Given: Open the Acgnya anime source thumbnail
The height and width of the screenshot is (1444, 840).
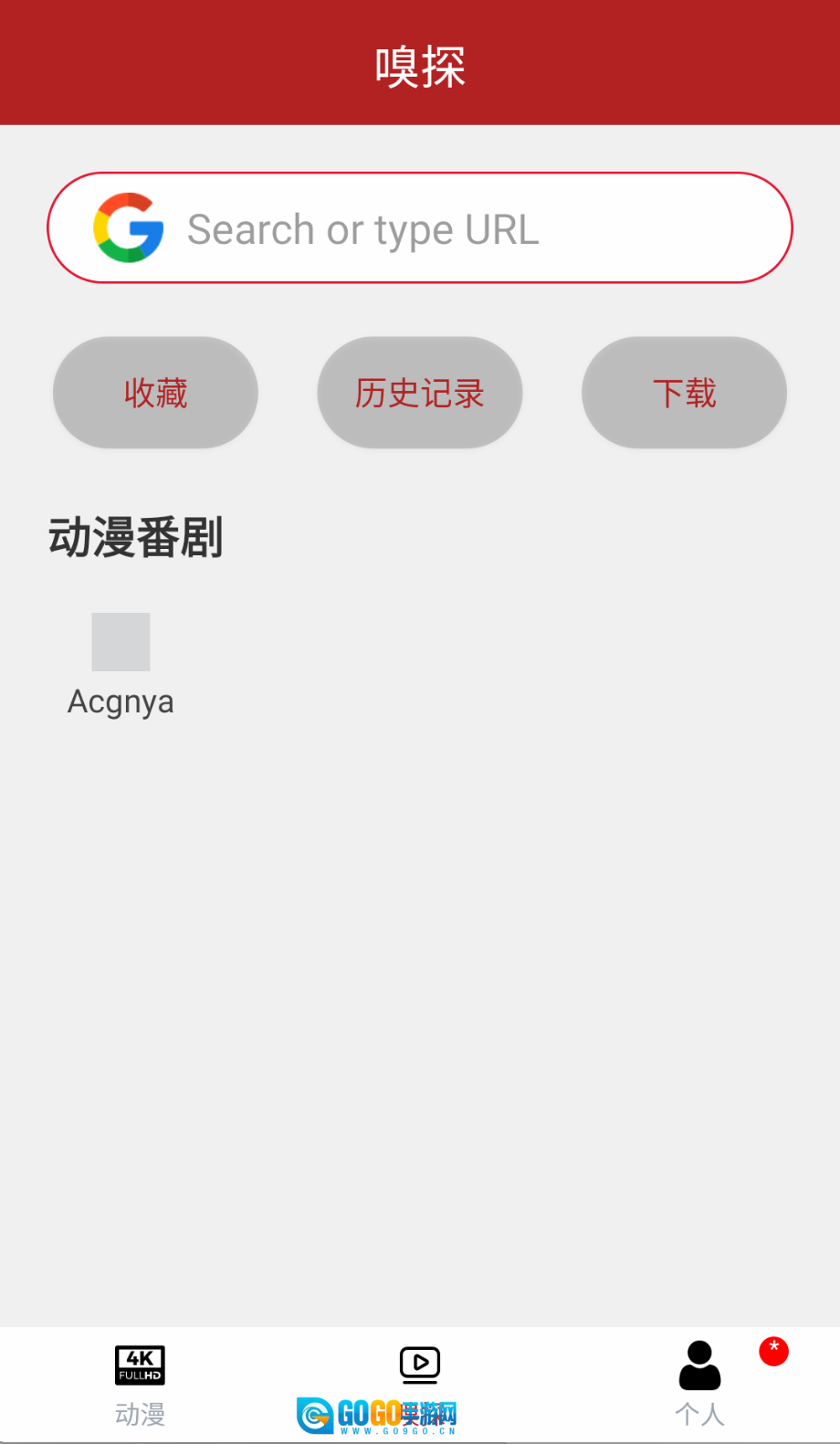Looking at the screenshot, I should click(121, 641).
